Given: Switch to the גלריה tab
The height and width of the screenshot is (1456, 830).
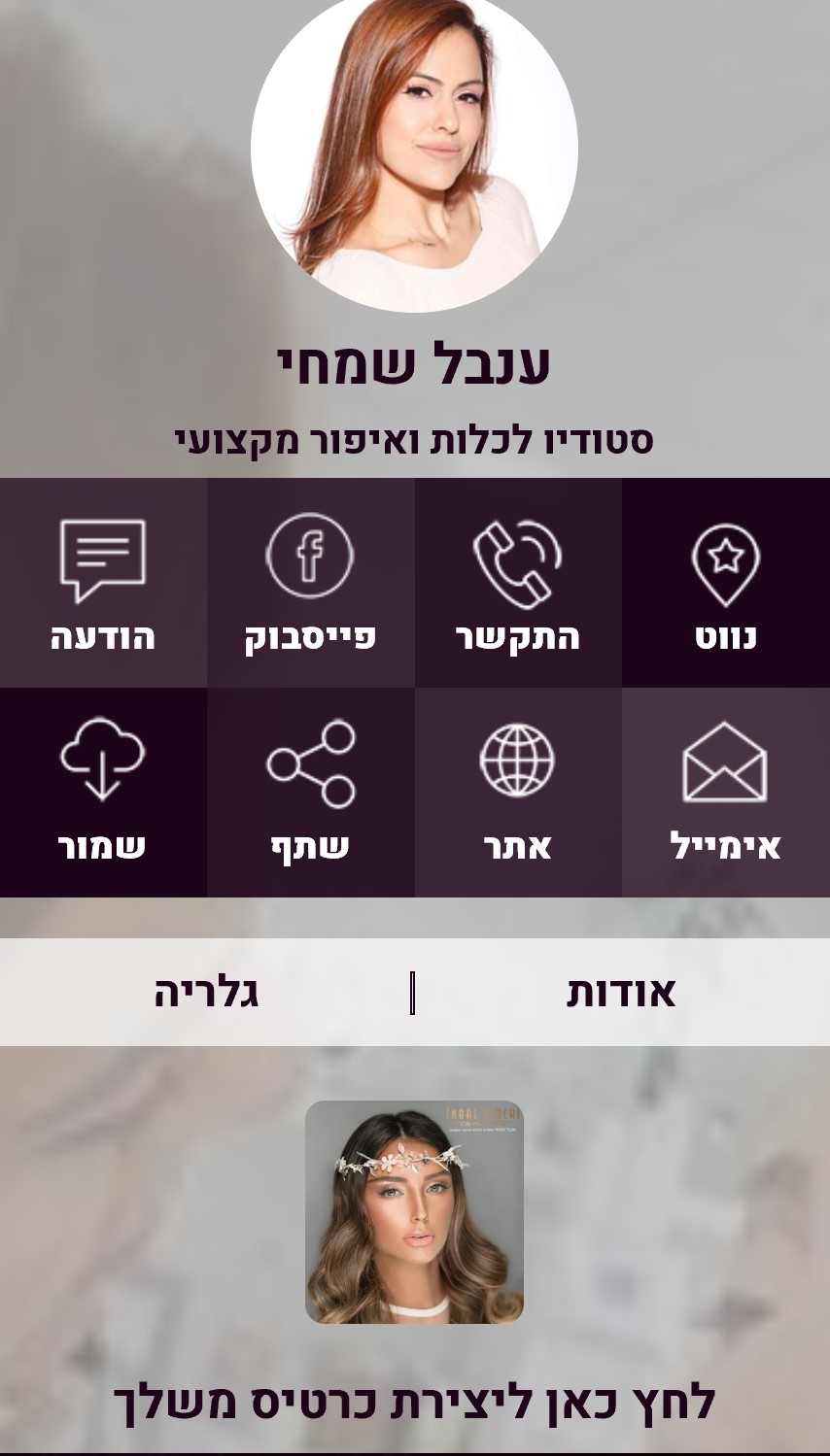Looking at the screenshot, I should [206, 993].
